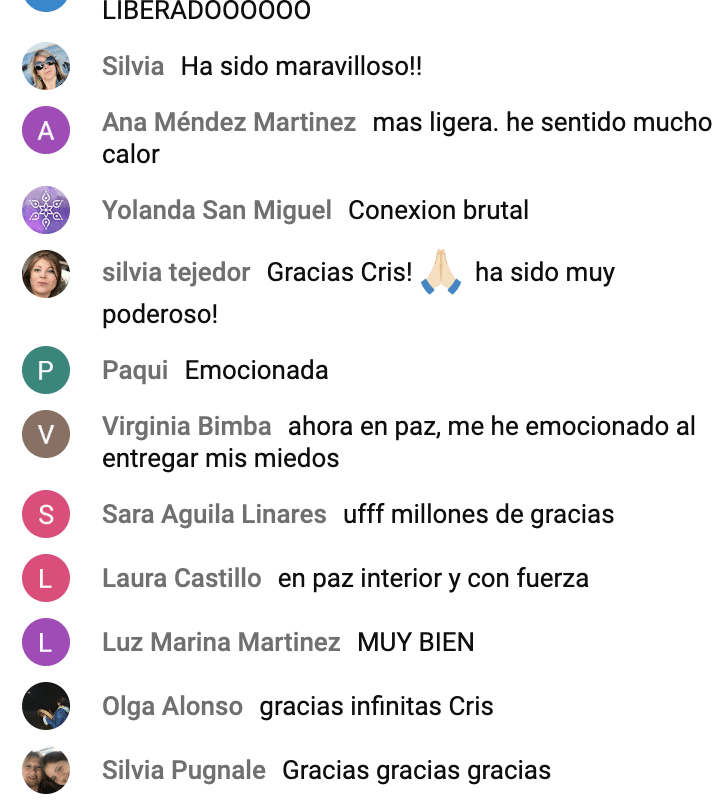This screenshot has width=722, height=800.
Task: Select Laura Castillo's chat message
Action: click(x=433, y=578)
